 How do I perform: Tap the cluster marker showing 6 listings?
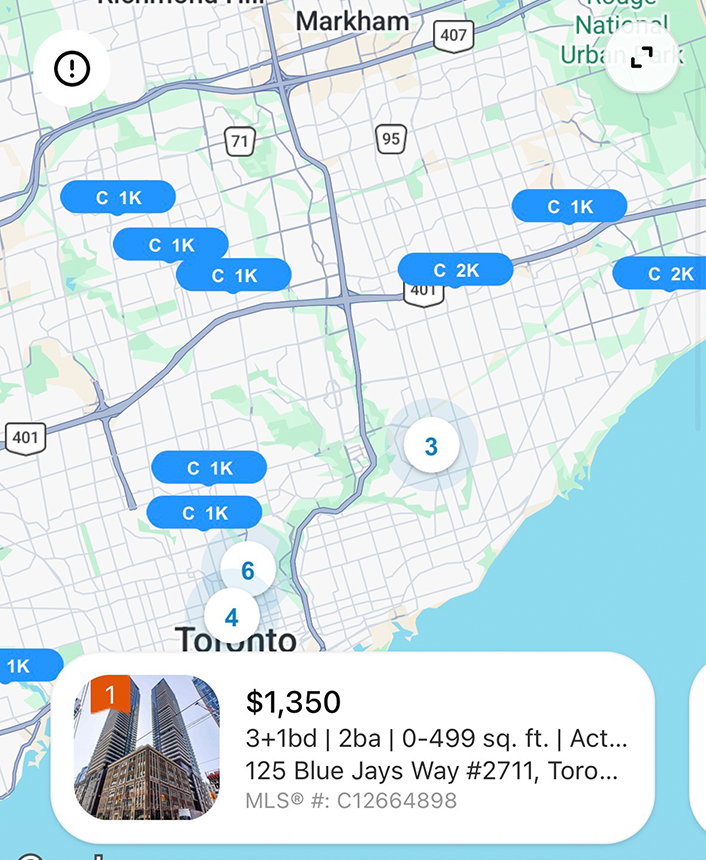[x=248, y=571]
